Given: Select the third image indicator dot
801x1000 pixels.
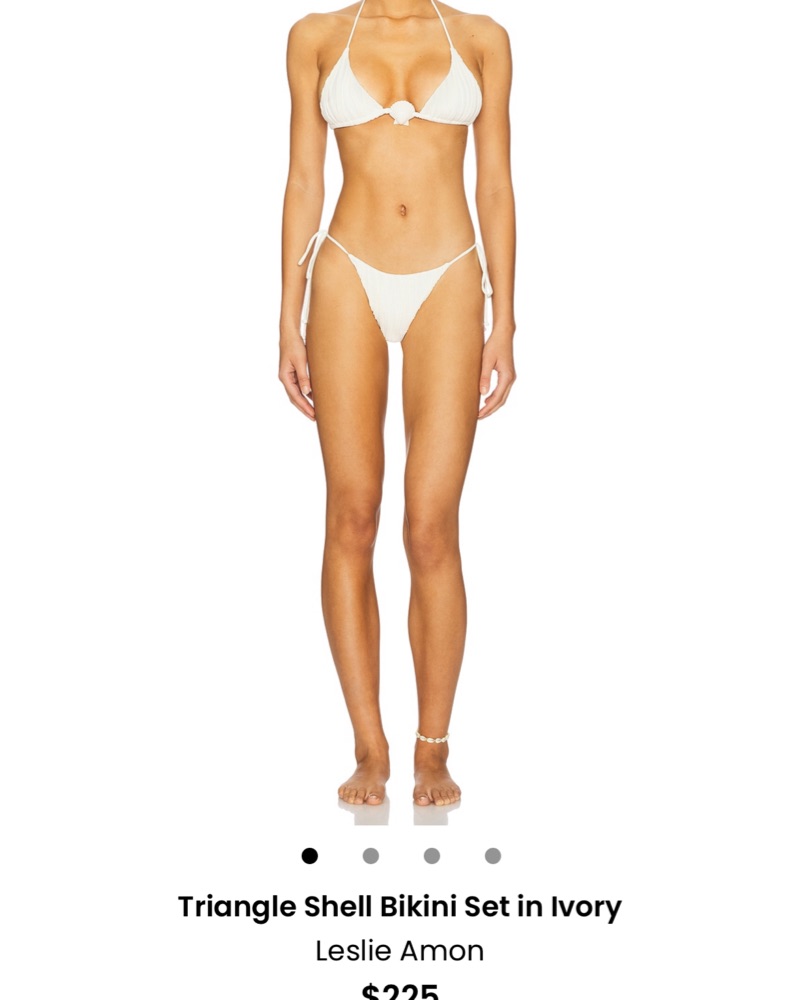Looking at the screenshot, I should pos(432,856).
